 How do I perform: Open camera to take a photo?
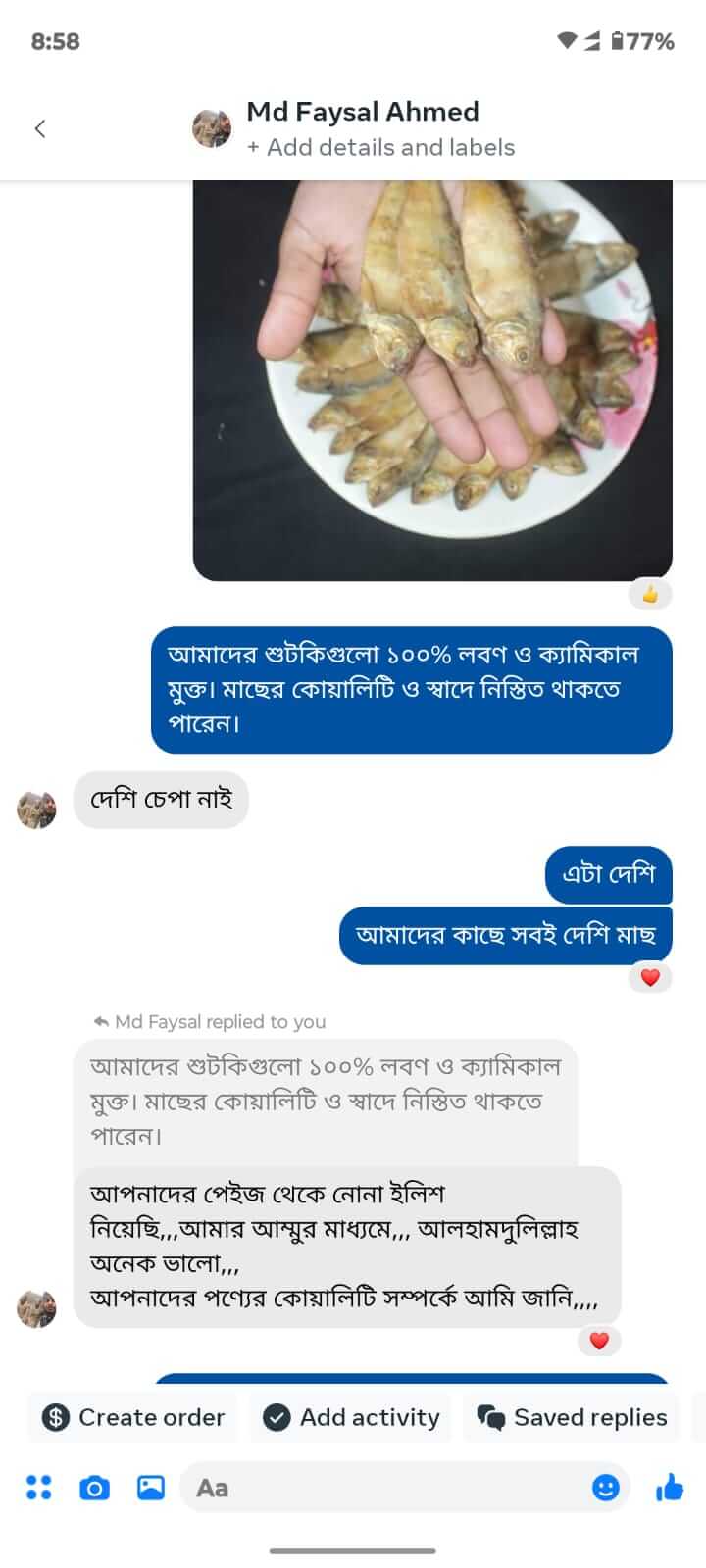[x=94, y=1488]
